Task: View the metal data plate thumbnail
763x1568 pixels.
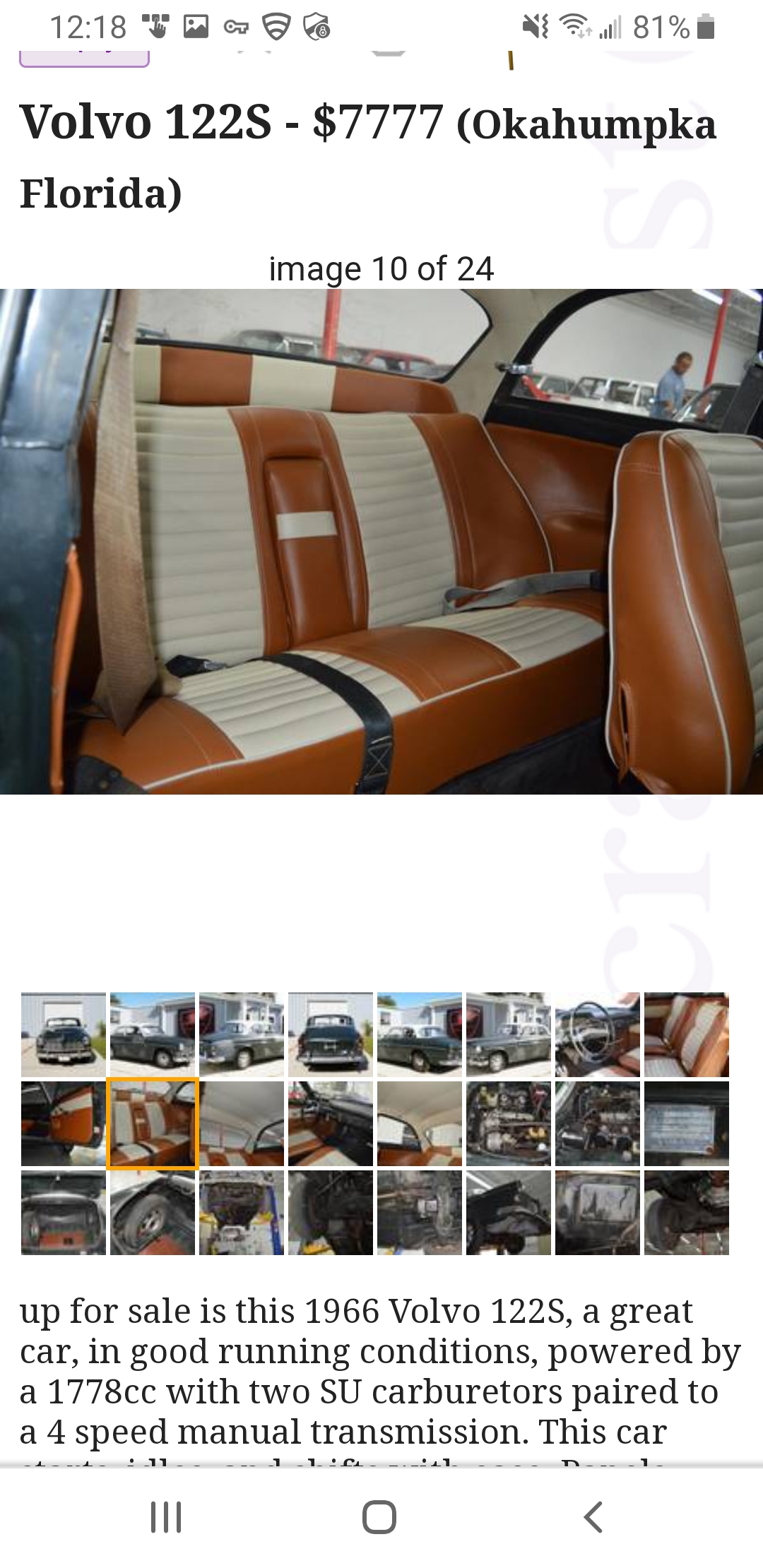Action: [x=687, y=1124]
